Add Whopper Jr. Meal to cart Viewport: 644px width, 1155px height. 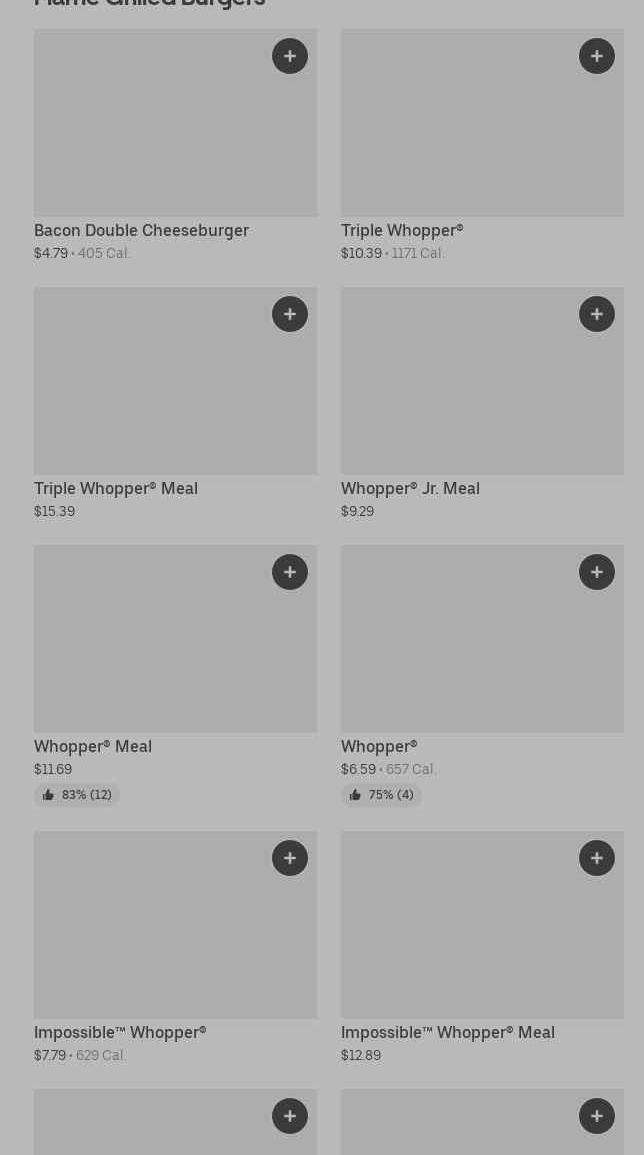pos(597,314)
